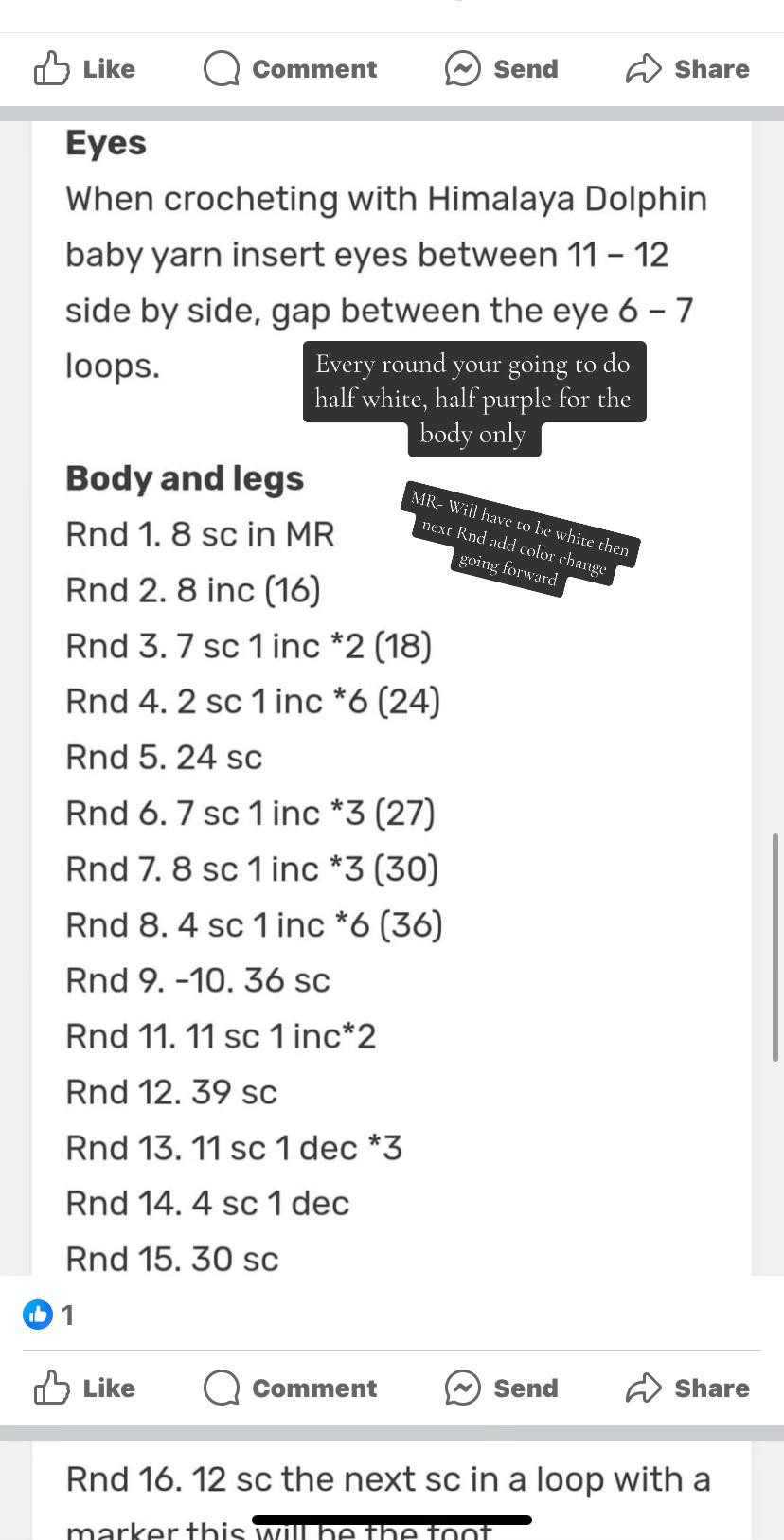
Task: View the reactions count showing 1 like
Action: coord(48,1315)
